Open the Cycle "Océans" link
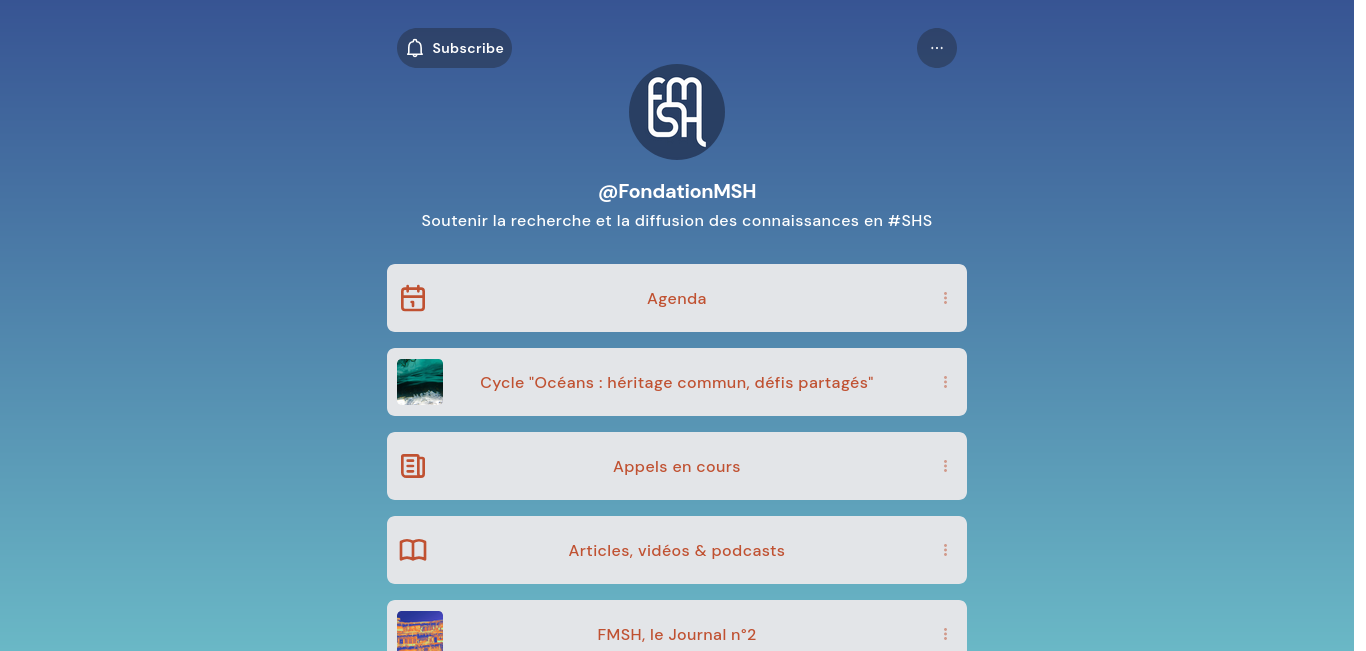Image resolution: width=1366 pixels, height=651 pixels. coord(676,382)
